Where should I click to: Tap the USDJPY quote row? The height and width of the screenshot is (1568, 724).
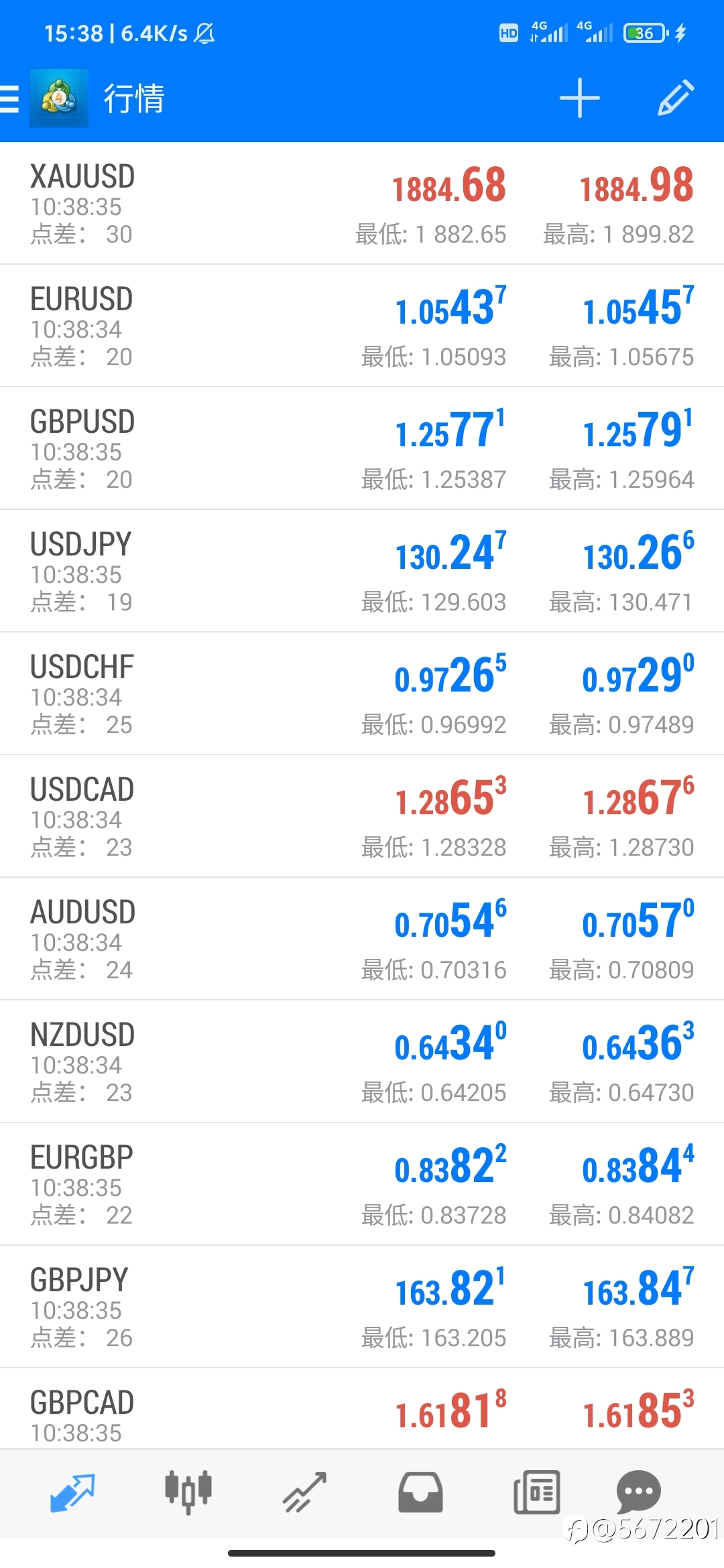click(x=362, y=572)
